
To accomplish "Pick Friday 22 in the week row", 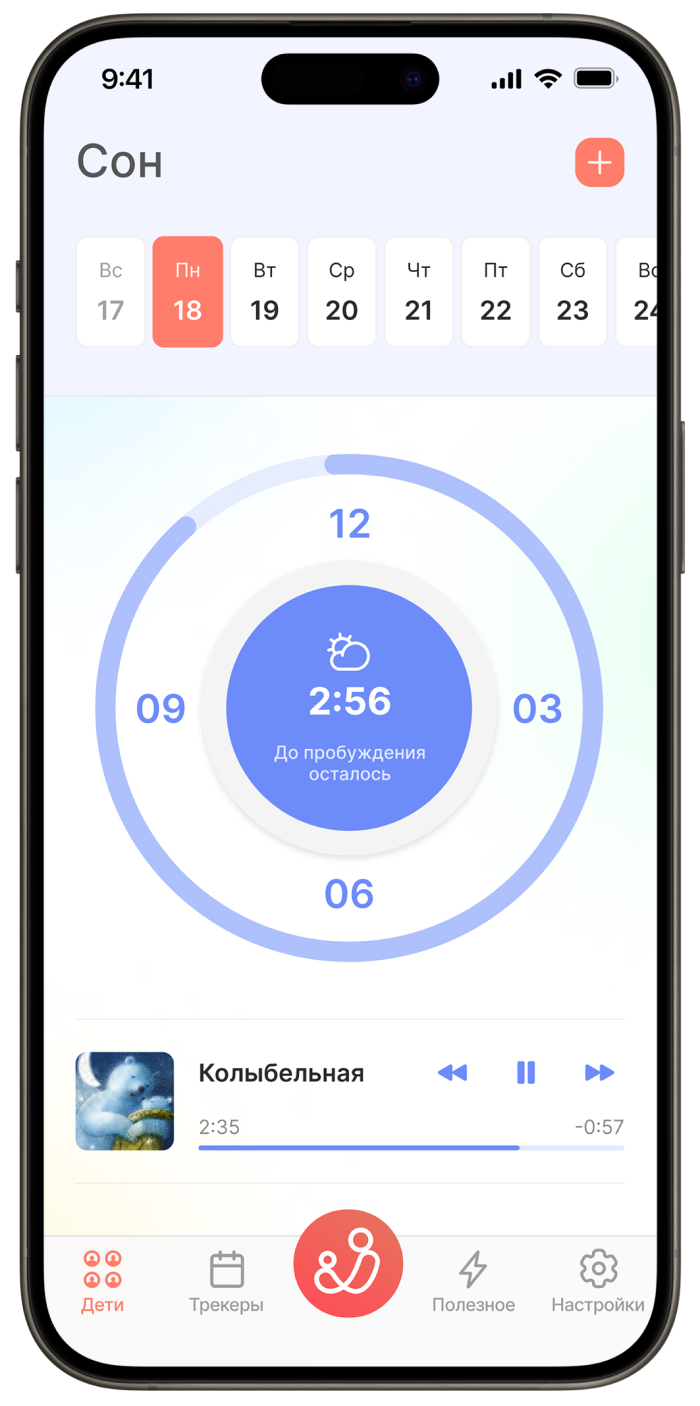I will [x=496, y=292].
